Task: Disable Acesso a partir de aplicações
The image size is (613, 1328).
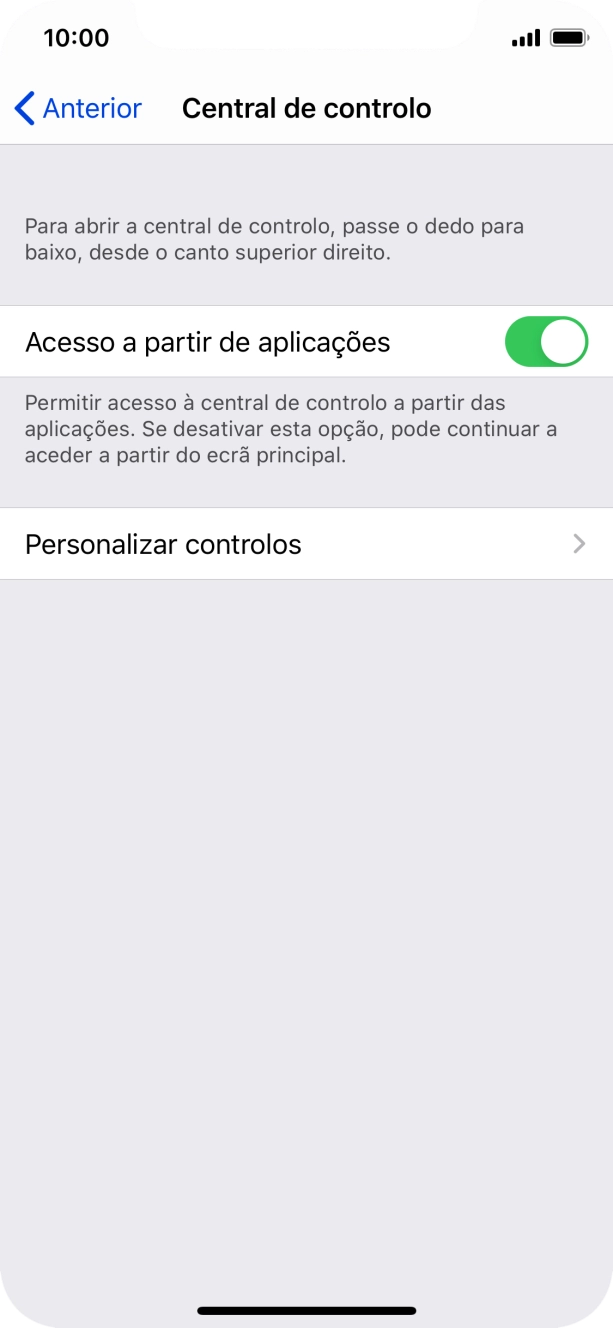Action: pos(546,342)
